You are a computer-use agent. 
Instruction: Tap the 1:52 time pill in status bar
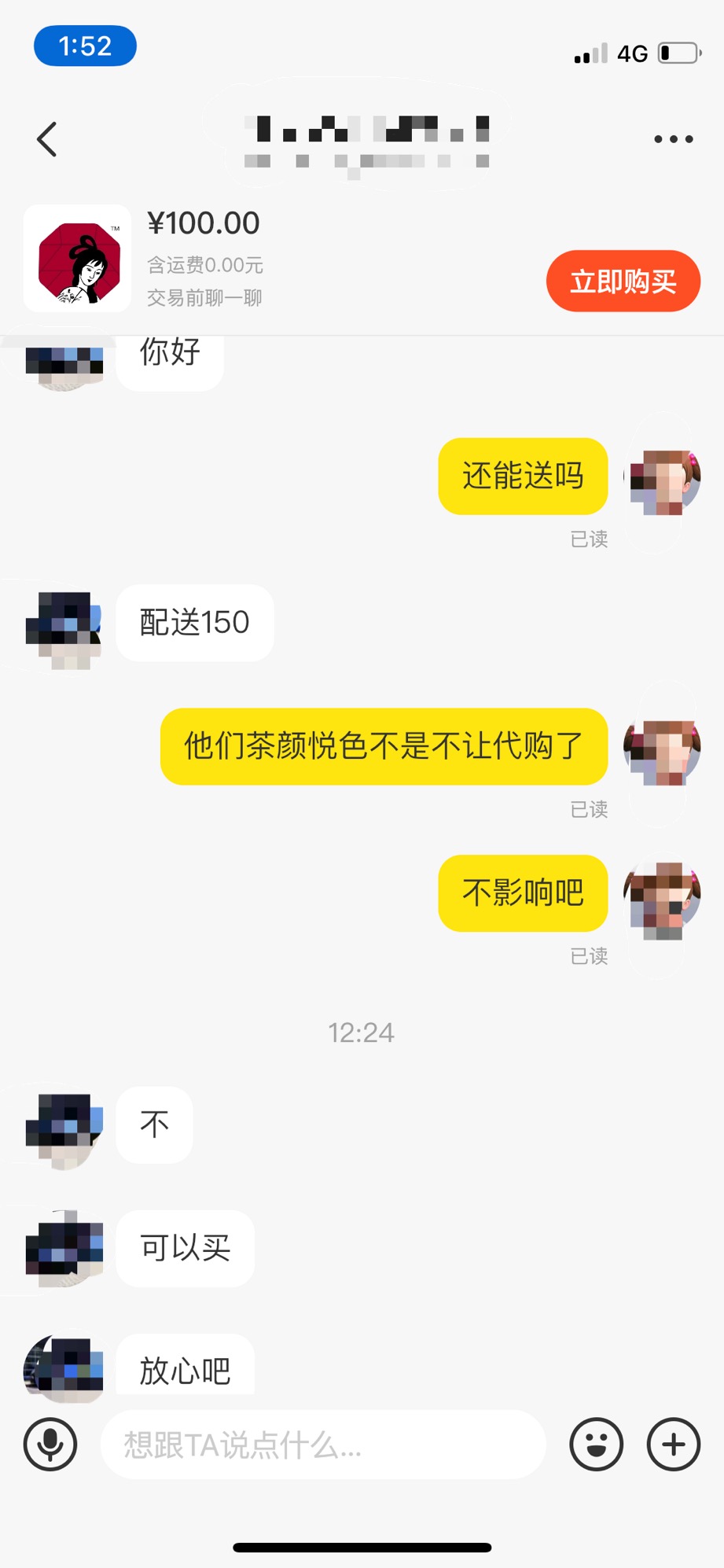coord(85,46)
